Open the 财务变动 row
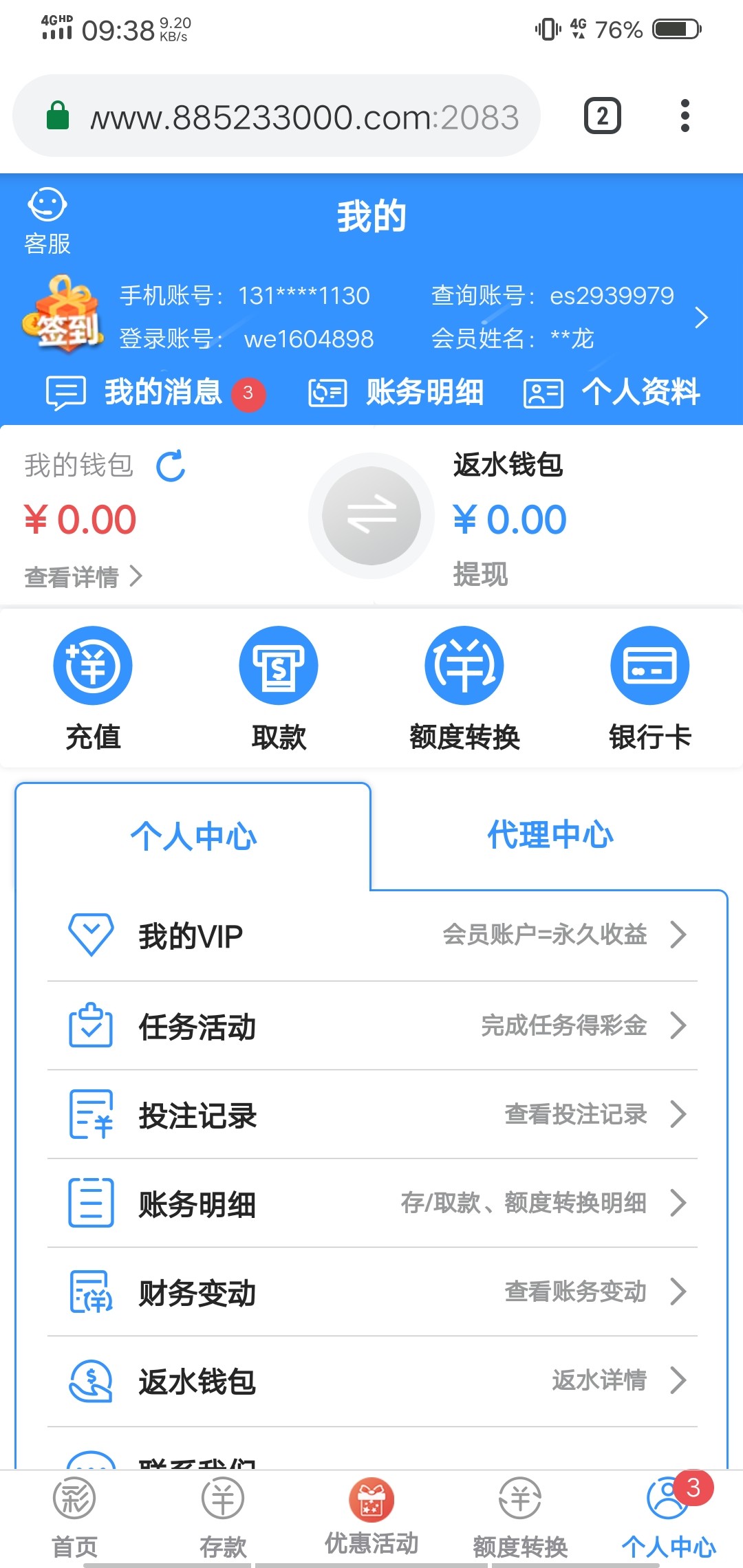Image resolution: width=743 pixels, height=1568 pixels. click(371, 1292)
